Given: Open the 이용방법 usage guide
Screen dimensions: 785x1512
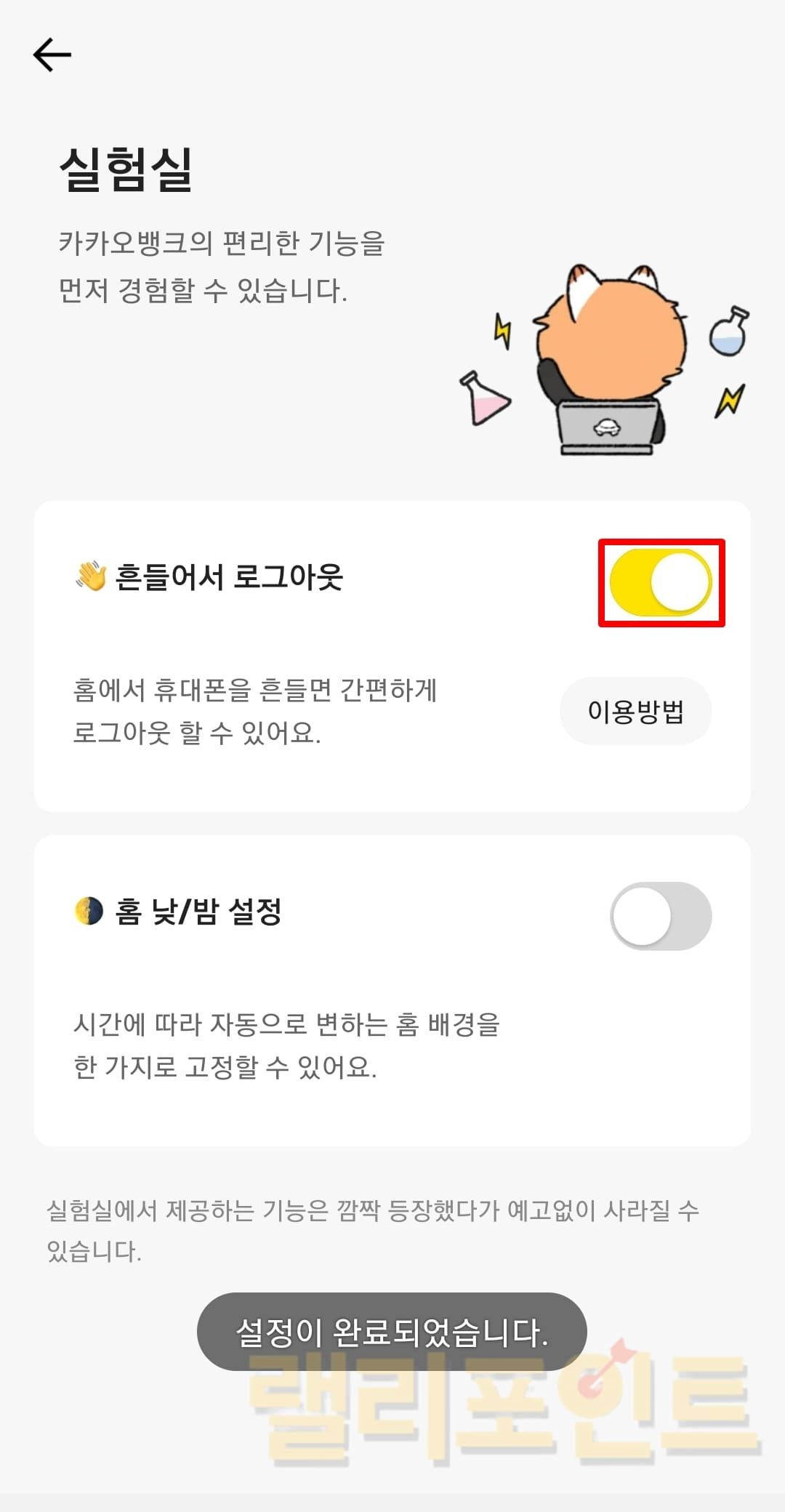Looking at the screenshot, I should [635, 711].
